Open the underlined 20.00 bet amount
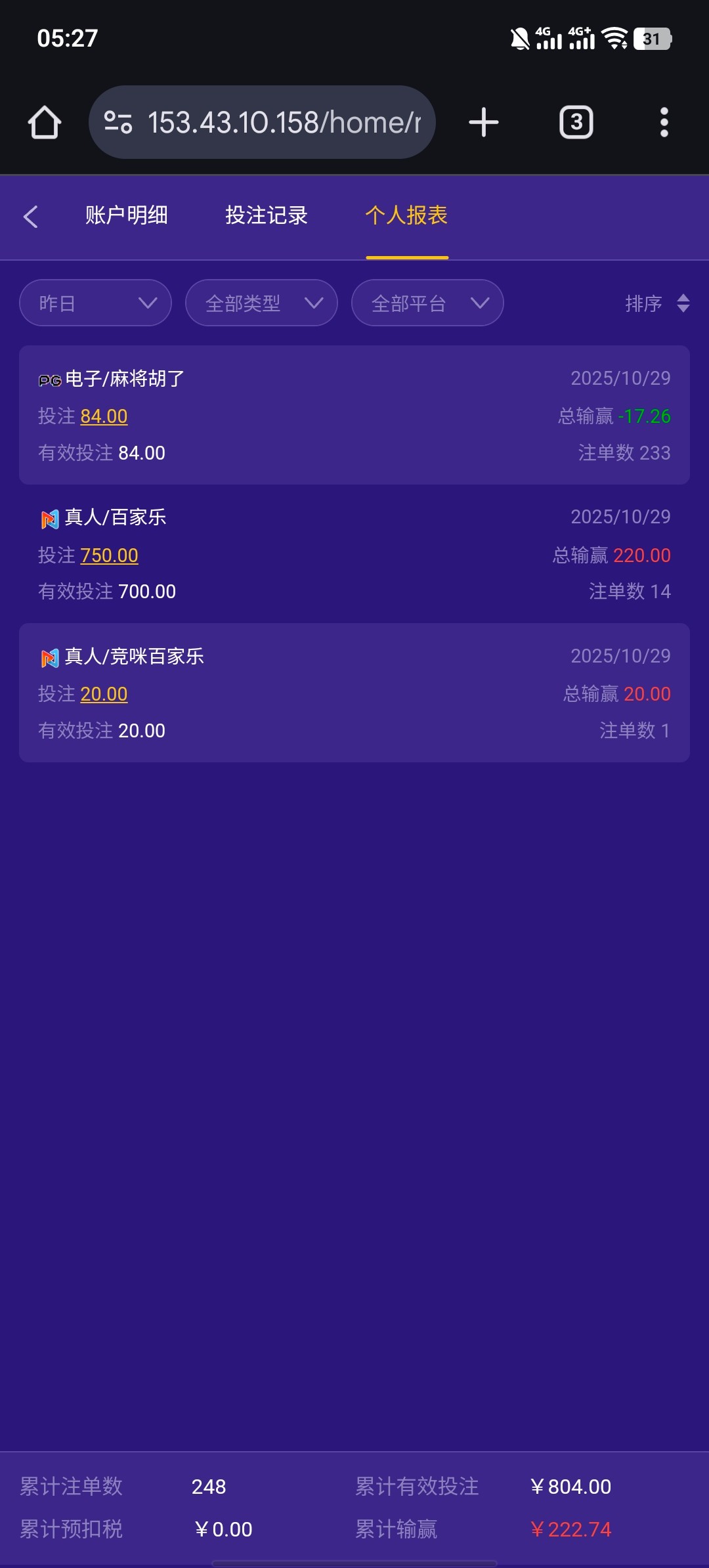The height and width of the screenshot is (1568, 709). tap(104, 694)
